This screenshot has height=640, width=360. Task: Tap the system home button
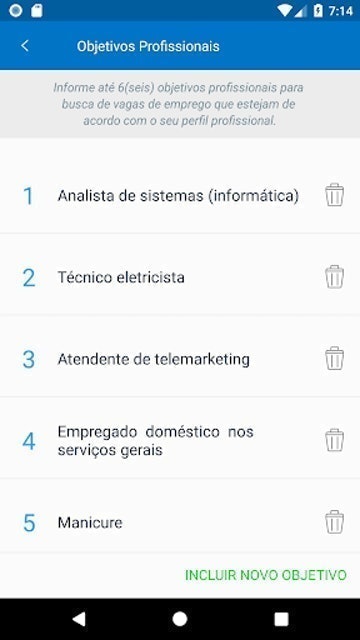(x=180, y=619)
